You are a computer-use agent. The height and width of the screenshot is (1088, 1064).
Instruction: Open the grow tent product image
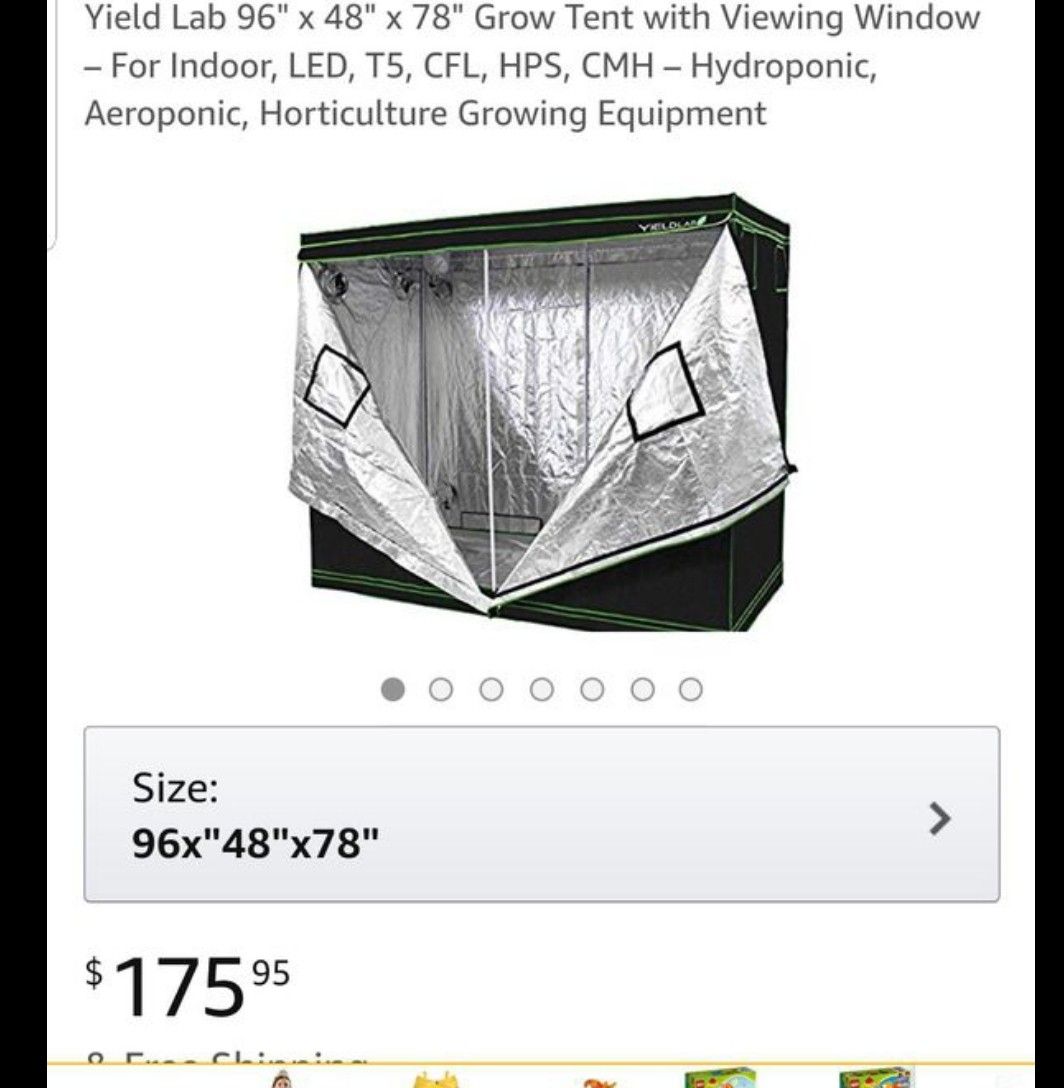coord(540,412)
